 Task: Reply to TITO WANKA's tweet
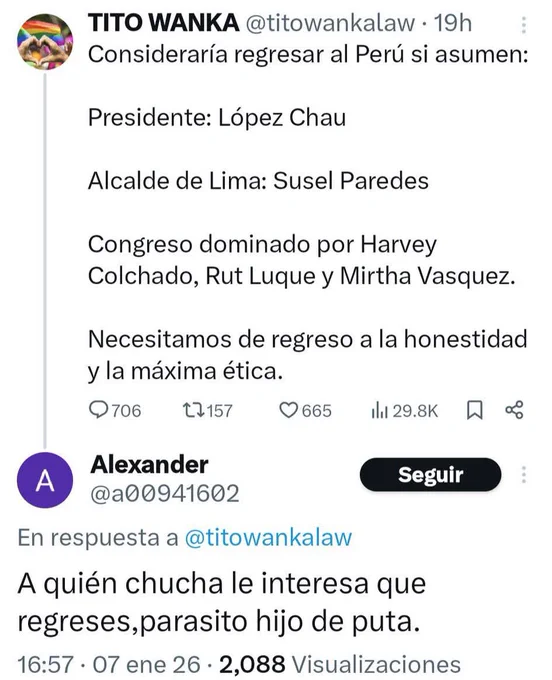[x=115, y=410]
